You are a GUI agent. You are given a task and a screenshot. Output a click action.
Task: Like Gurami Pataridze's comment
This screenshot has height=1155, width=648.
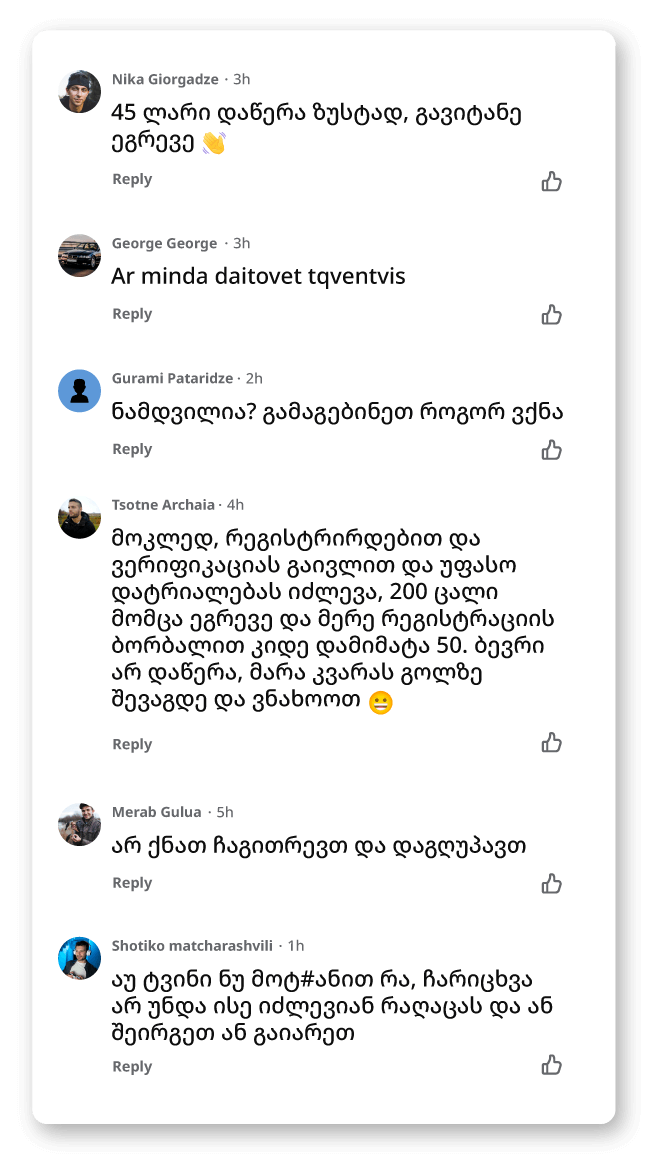pyautogui.click(x=552, y=450)
